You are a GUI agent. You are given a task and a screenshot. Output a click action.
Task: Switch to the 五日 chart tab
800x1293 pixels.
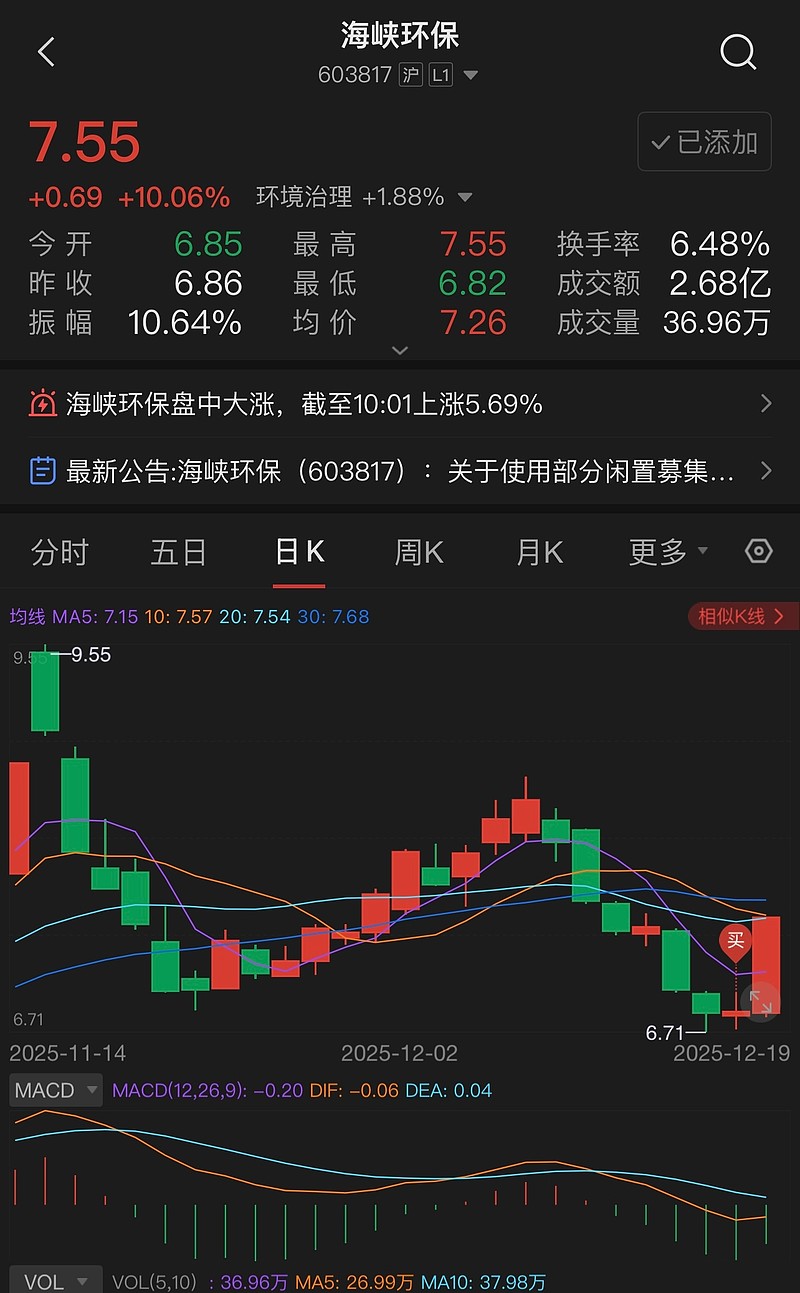click(x=179, y=552)
